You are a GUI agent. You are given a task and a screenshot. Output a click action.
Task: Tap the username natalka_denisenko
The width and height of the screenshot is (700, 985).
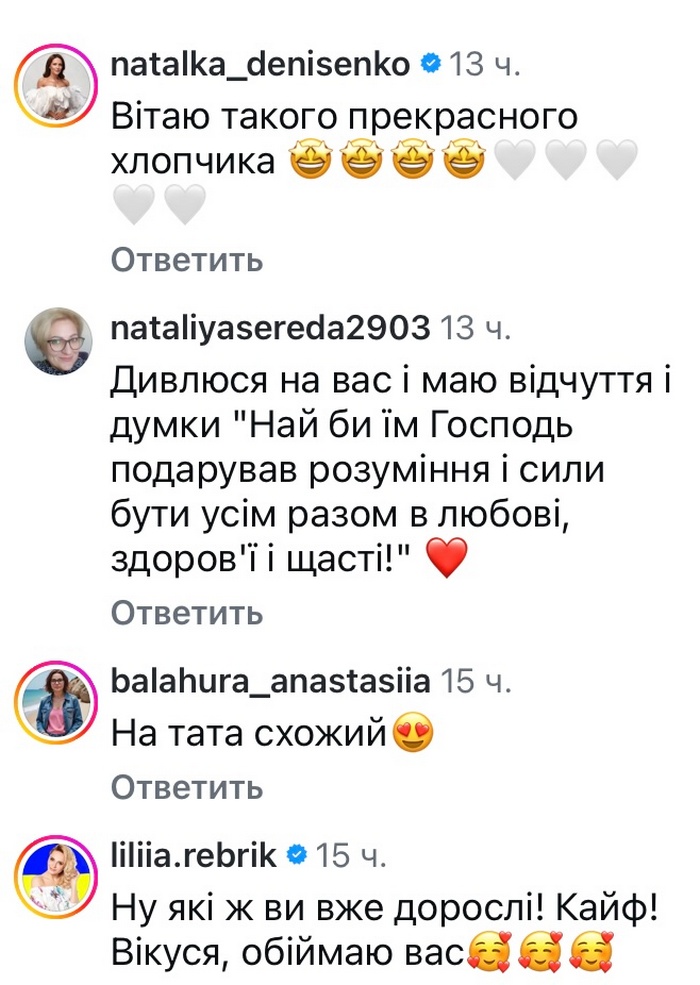coord(260,64)
